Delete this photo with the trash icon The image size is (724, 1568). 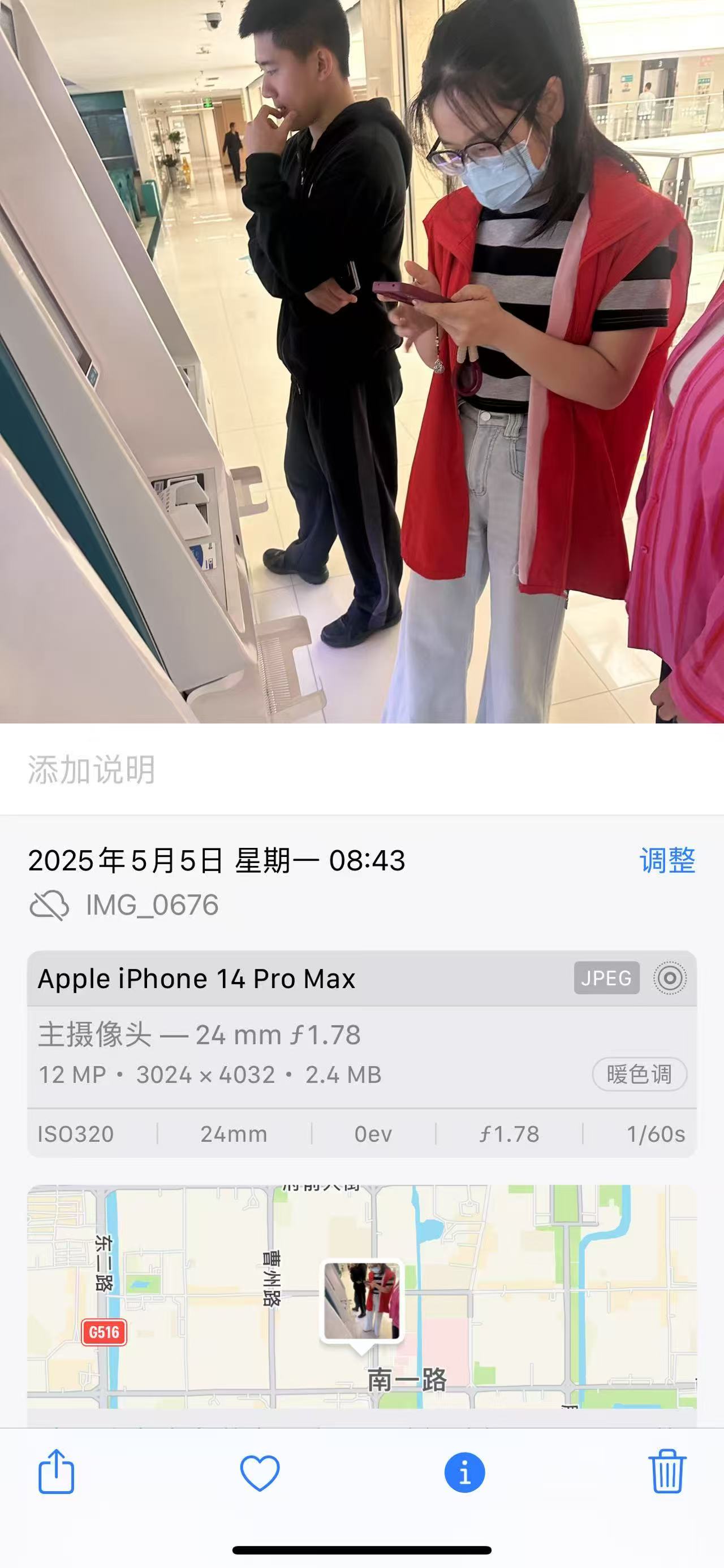pyautogui.click(x=667, y=1471)
